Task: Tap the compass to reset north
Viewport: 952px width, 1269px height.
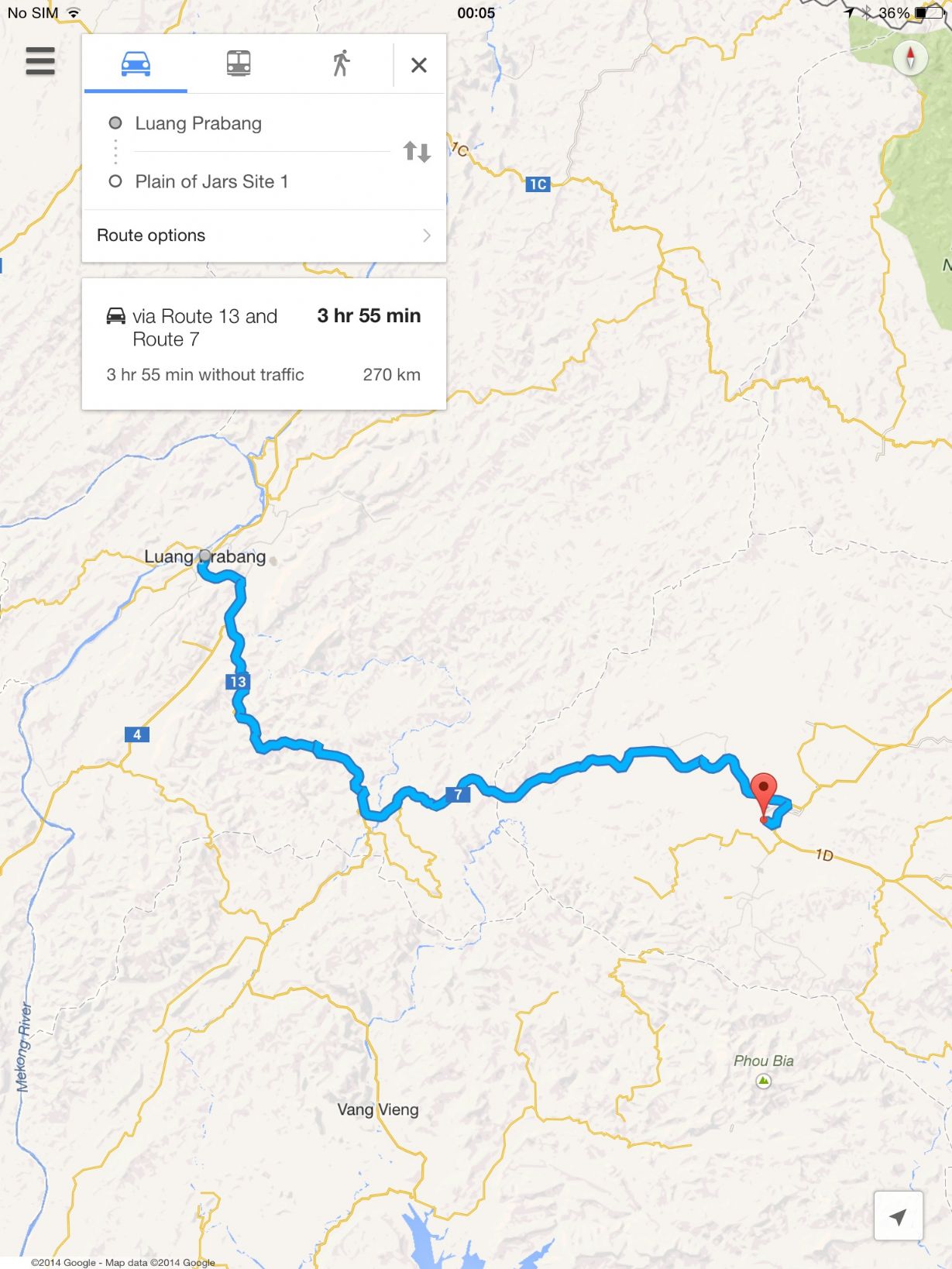Action: (910, 57)
